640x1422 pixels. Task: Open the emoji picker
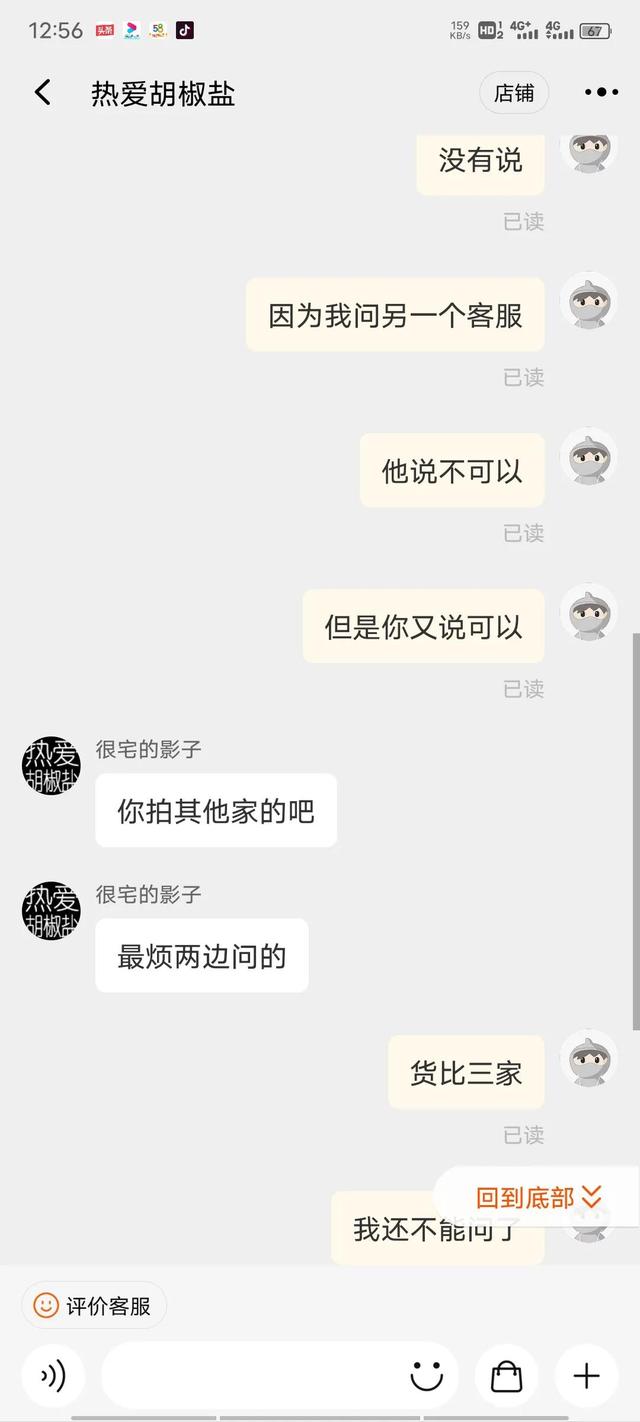[x=427, y=1376]
